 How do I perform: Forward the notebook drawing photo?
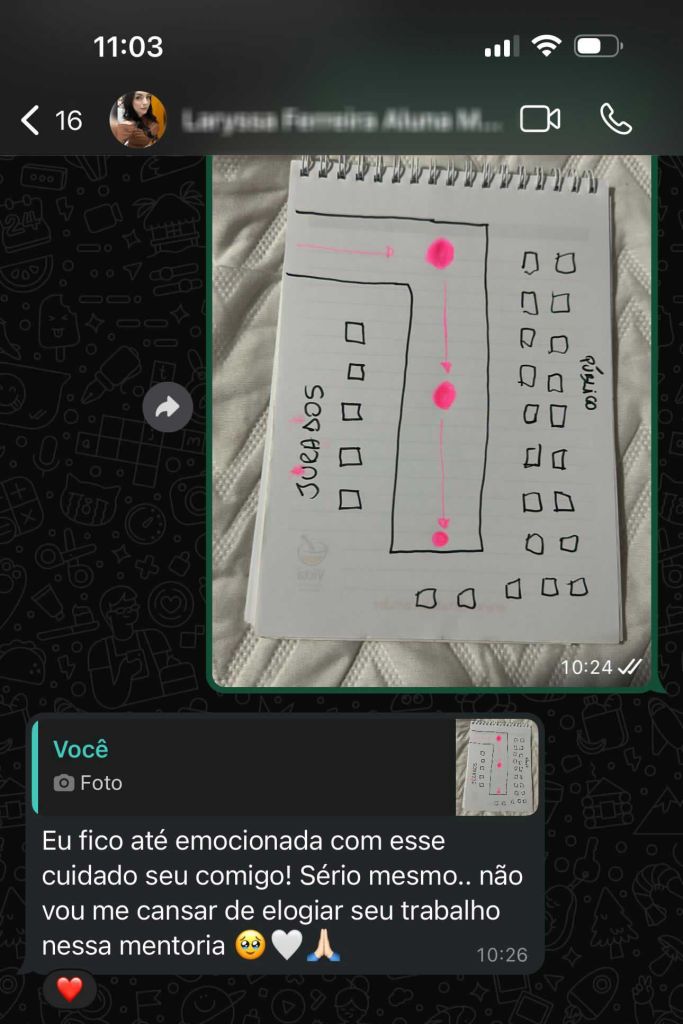click(x=167, y=407)
